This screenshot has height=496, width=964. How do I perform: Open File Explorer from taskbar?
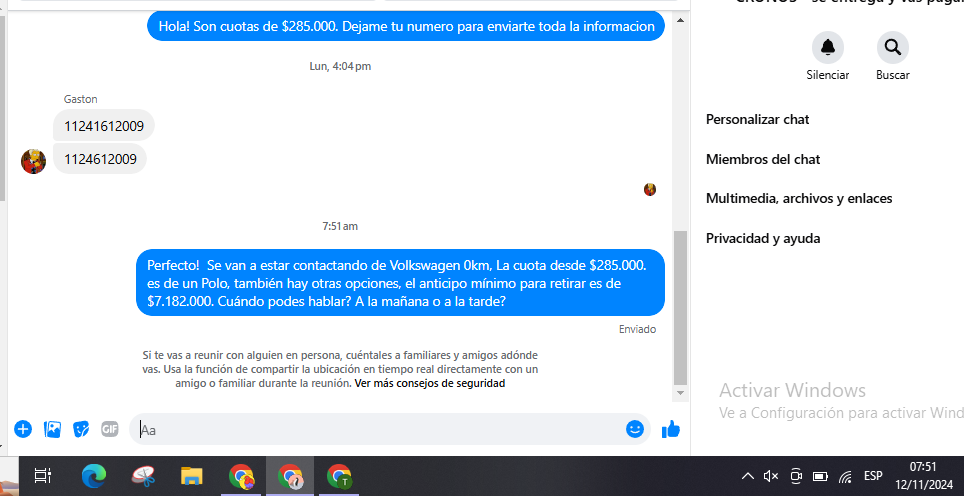pos(192,476)
